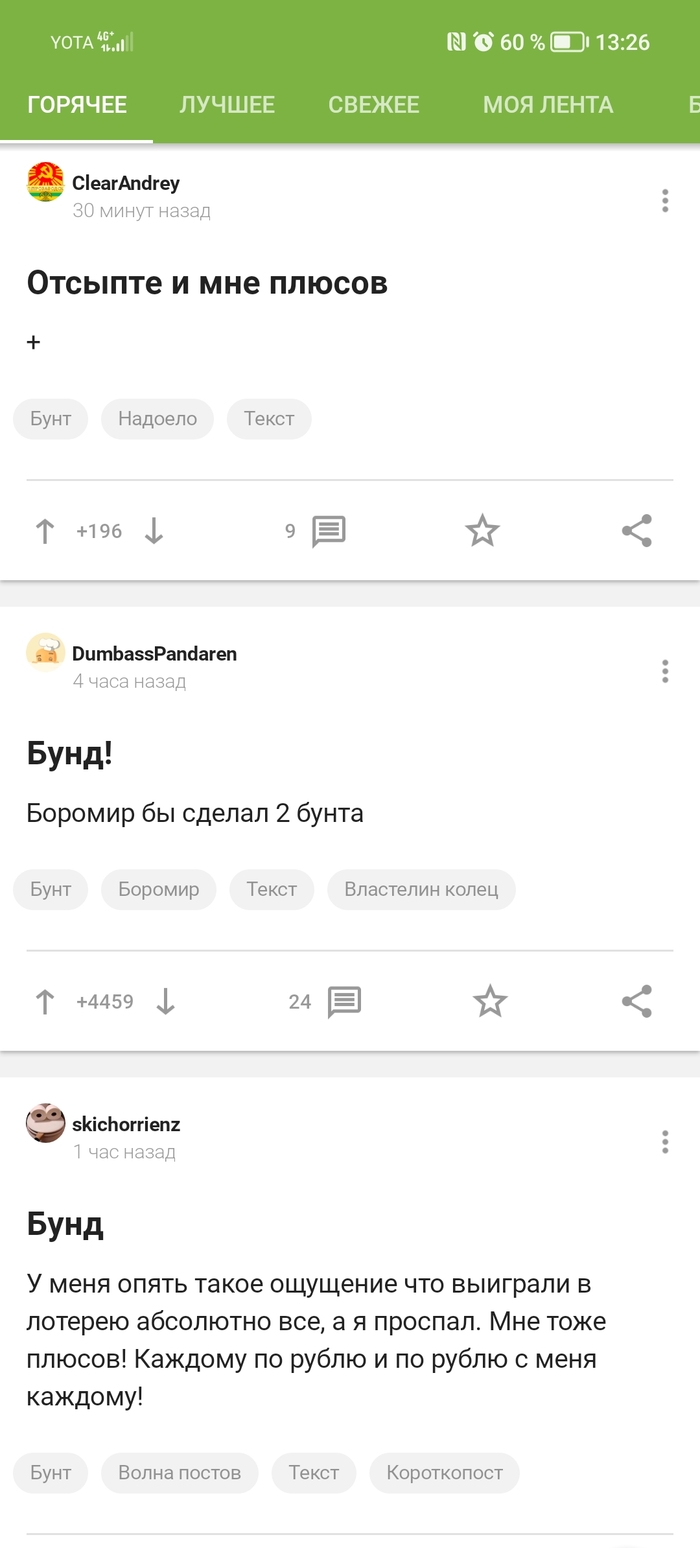This screenshot has height=1548, width=700.
Task: Open the 9 comments of ClearAndrey's post
Action: pyautogui.click(x=316, y=531)
